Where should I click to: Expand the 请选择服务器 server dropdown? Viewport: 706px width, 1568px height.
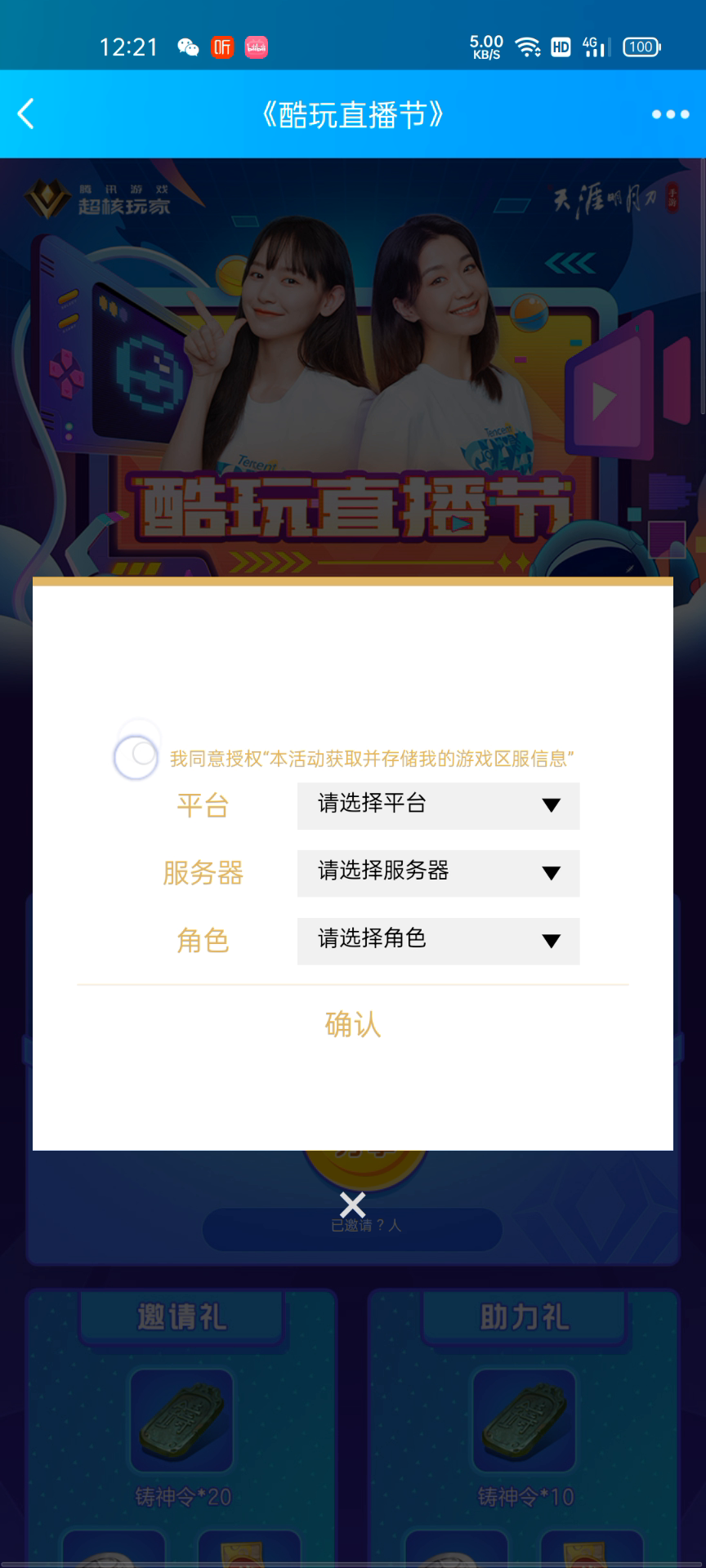pyautogui.click(x=438, y=873)
